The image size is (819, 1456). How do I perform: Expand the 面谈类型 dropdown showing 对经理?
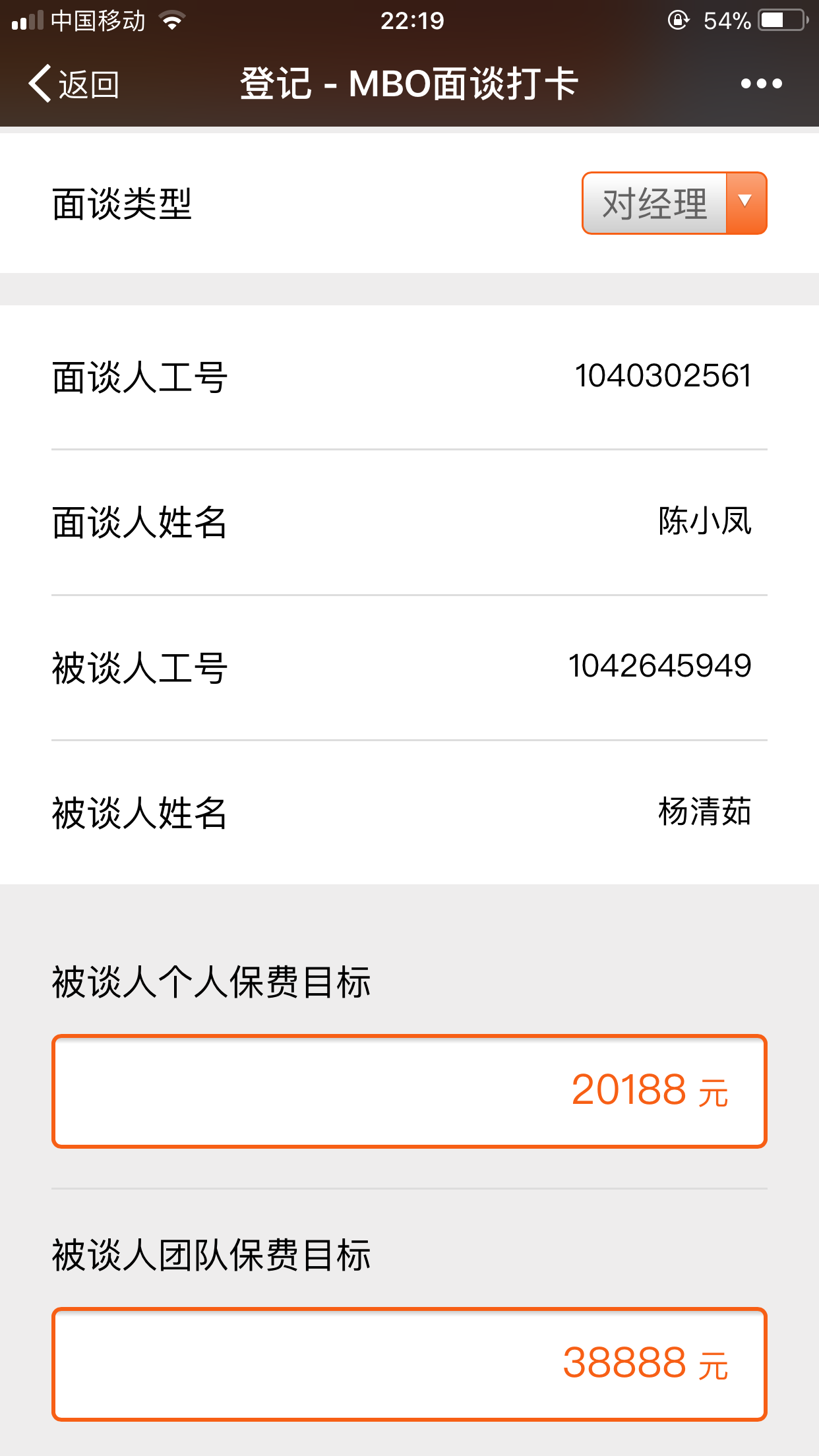[674, 203]
